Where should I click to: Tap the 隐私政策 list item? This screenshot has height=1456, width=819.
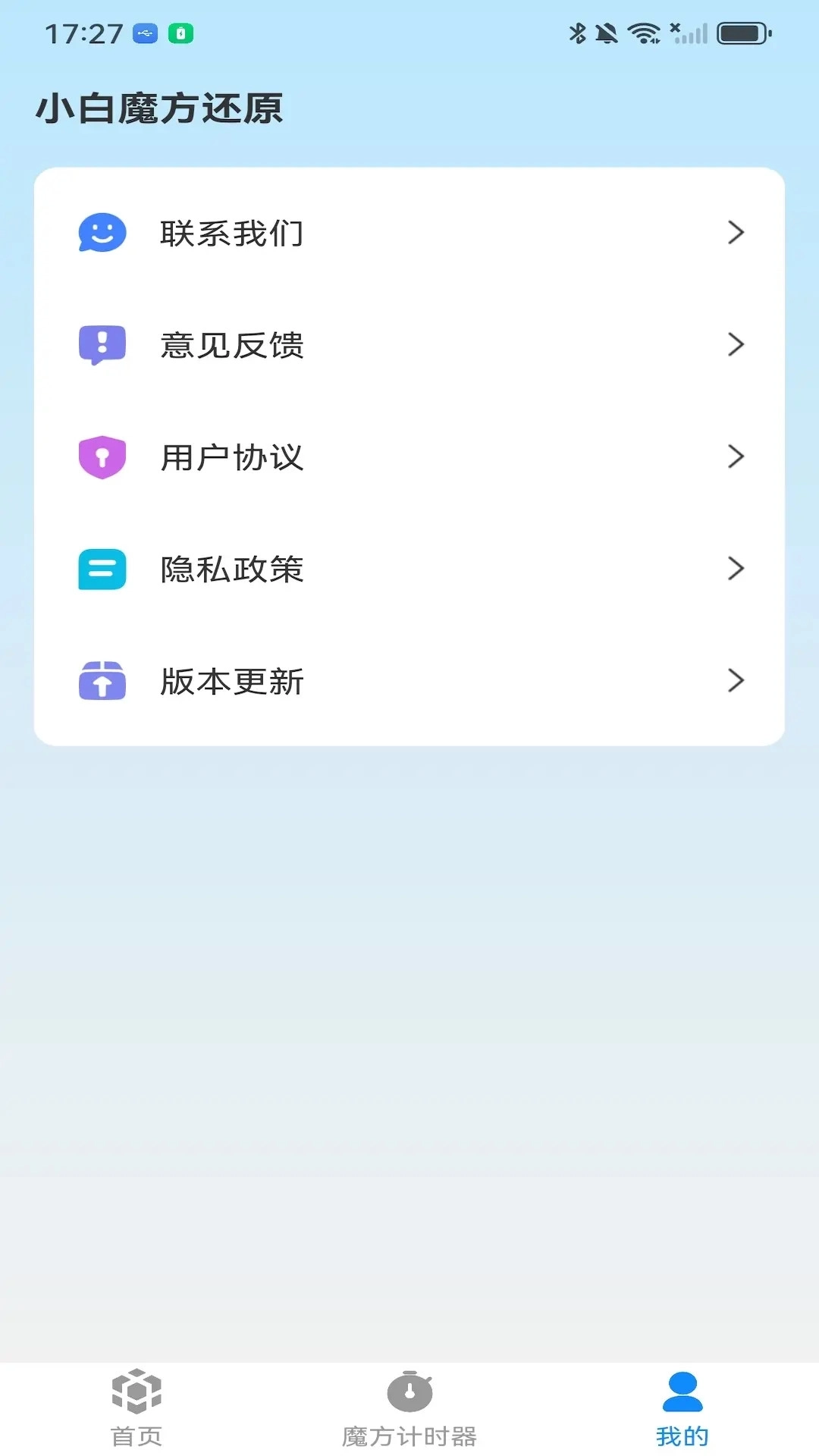coord(409,569)
